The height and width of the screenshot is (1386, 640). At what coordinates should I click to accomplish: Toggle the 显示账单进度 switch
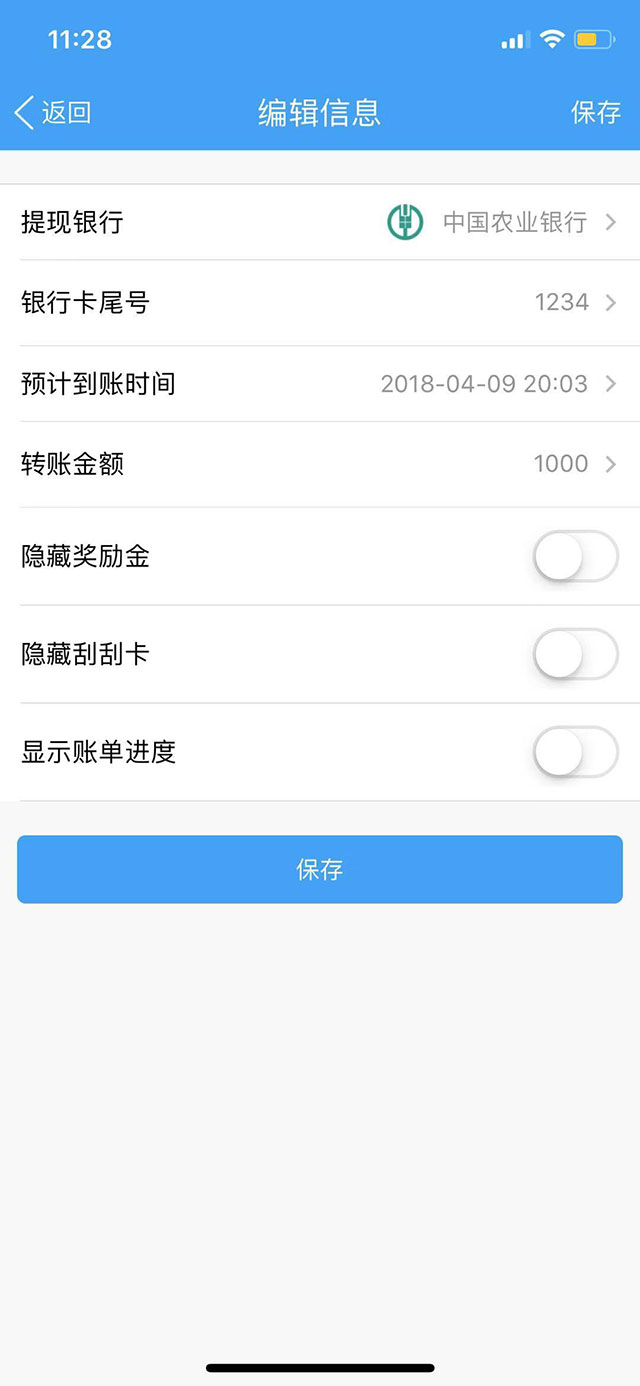576,752
